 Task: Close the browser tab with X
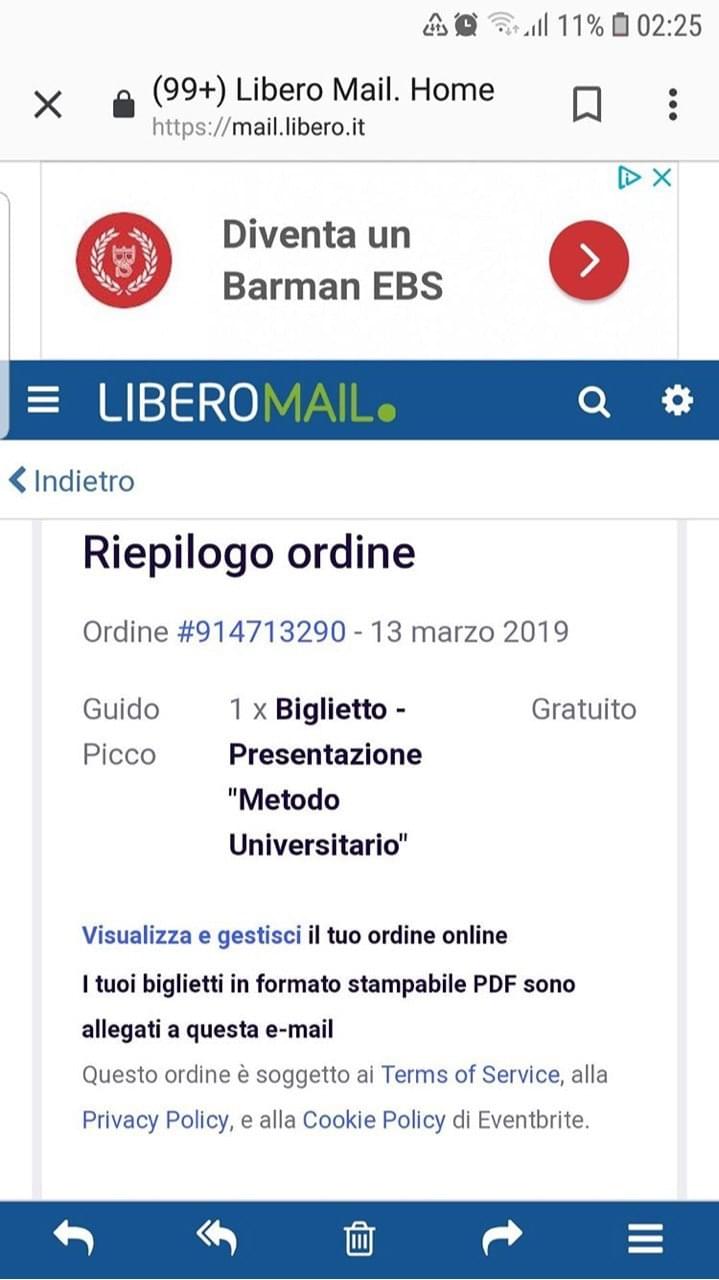(48, 104)
